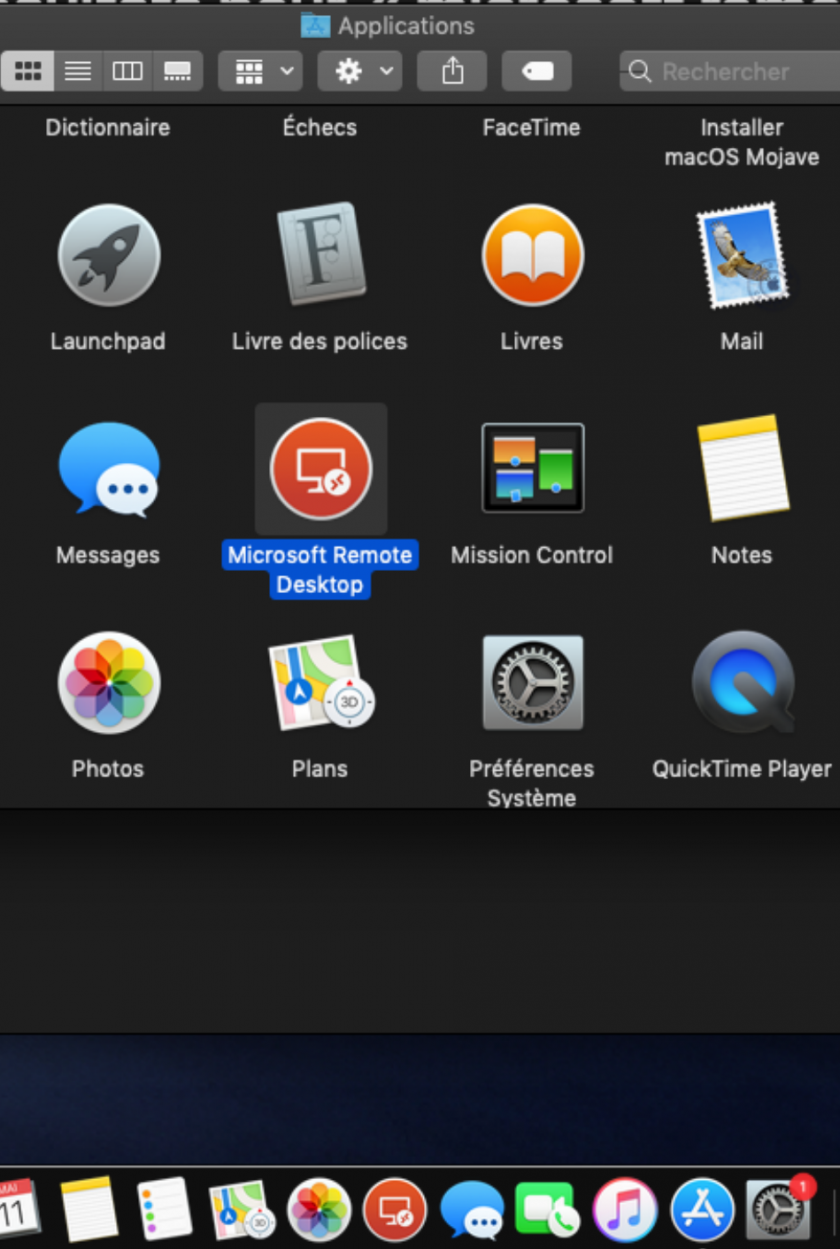Open Livre des polices app
The width and height of the screenshot is (840, 1249).
(x=320, y=255)
